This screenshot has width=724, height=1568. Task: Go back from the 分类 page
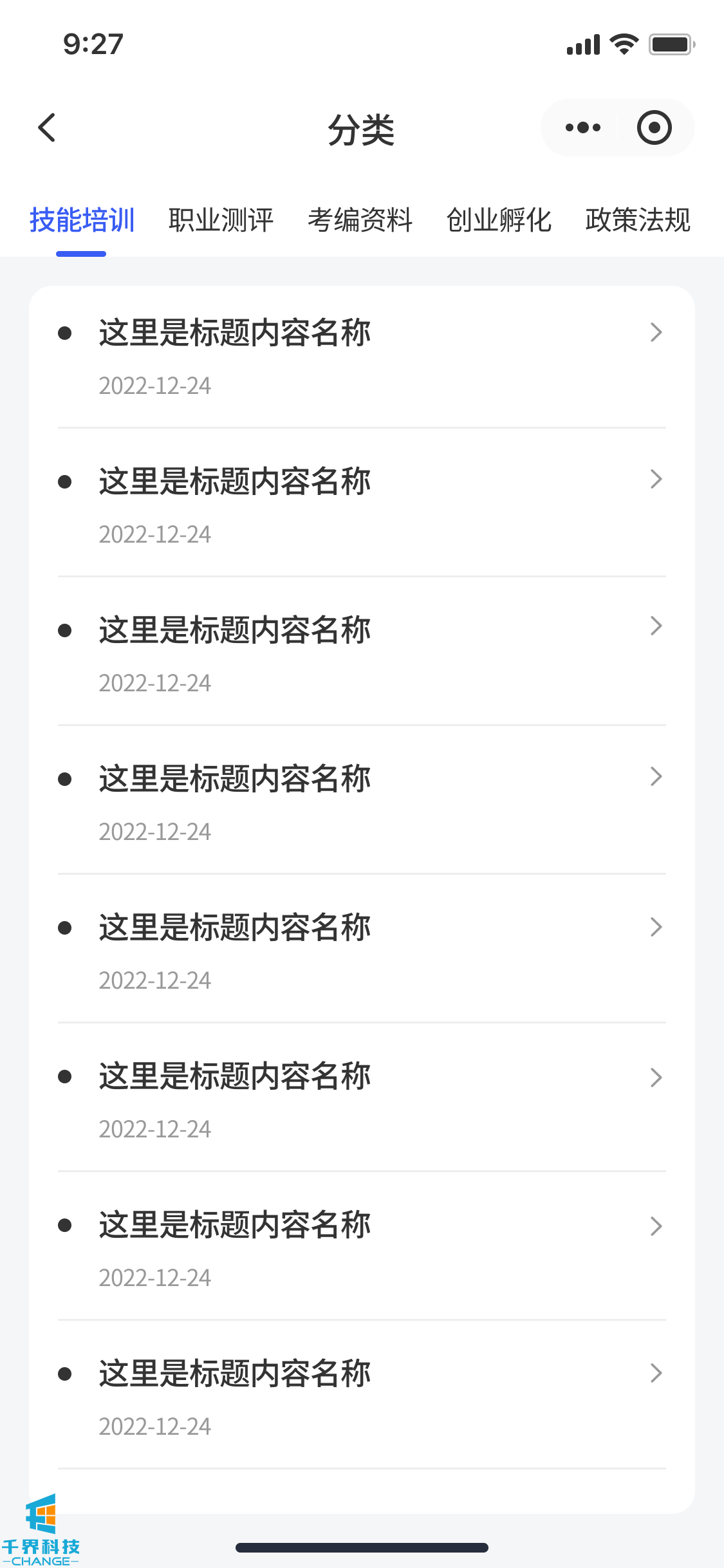click(x=47, y=127)
